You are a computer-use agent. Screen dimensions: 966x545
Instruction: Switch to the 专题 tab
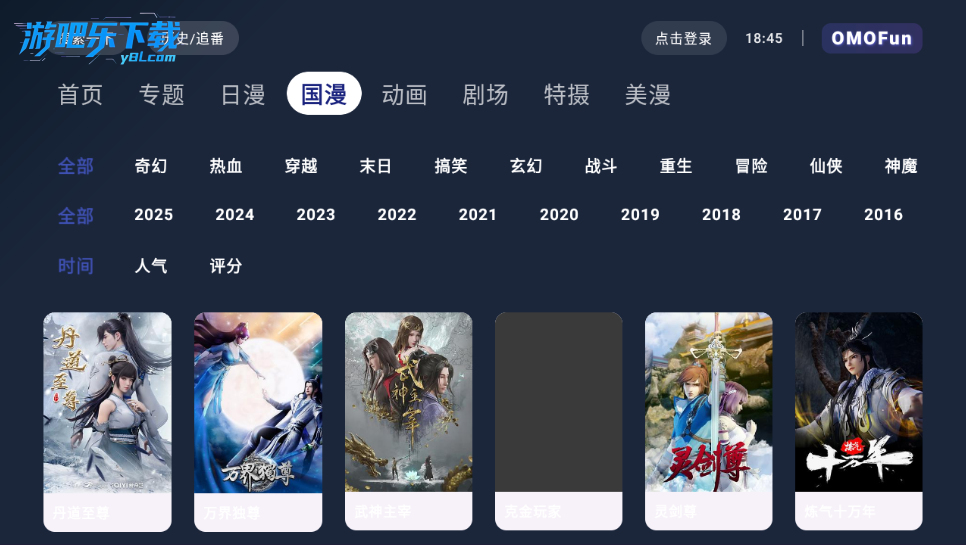[x=161, y=95]
